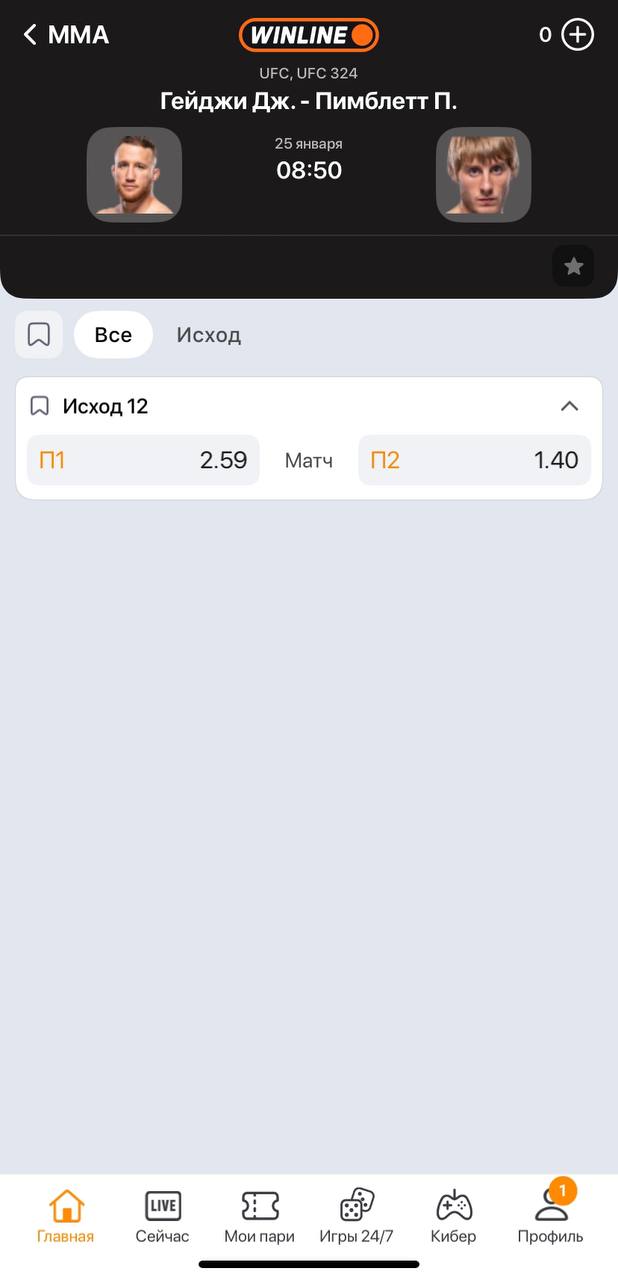Viewport: 618px width, 1280px height.
Task: Tap the plus icon to add funds
Action: [578, 35]
